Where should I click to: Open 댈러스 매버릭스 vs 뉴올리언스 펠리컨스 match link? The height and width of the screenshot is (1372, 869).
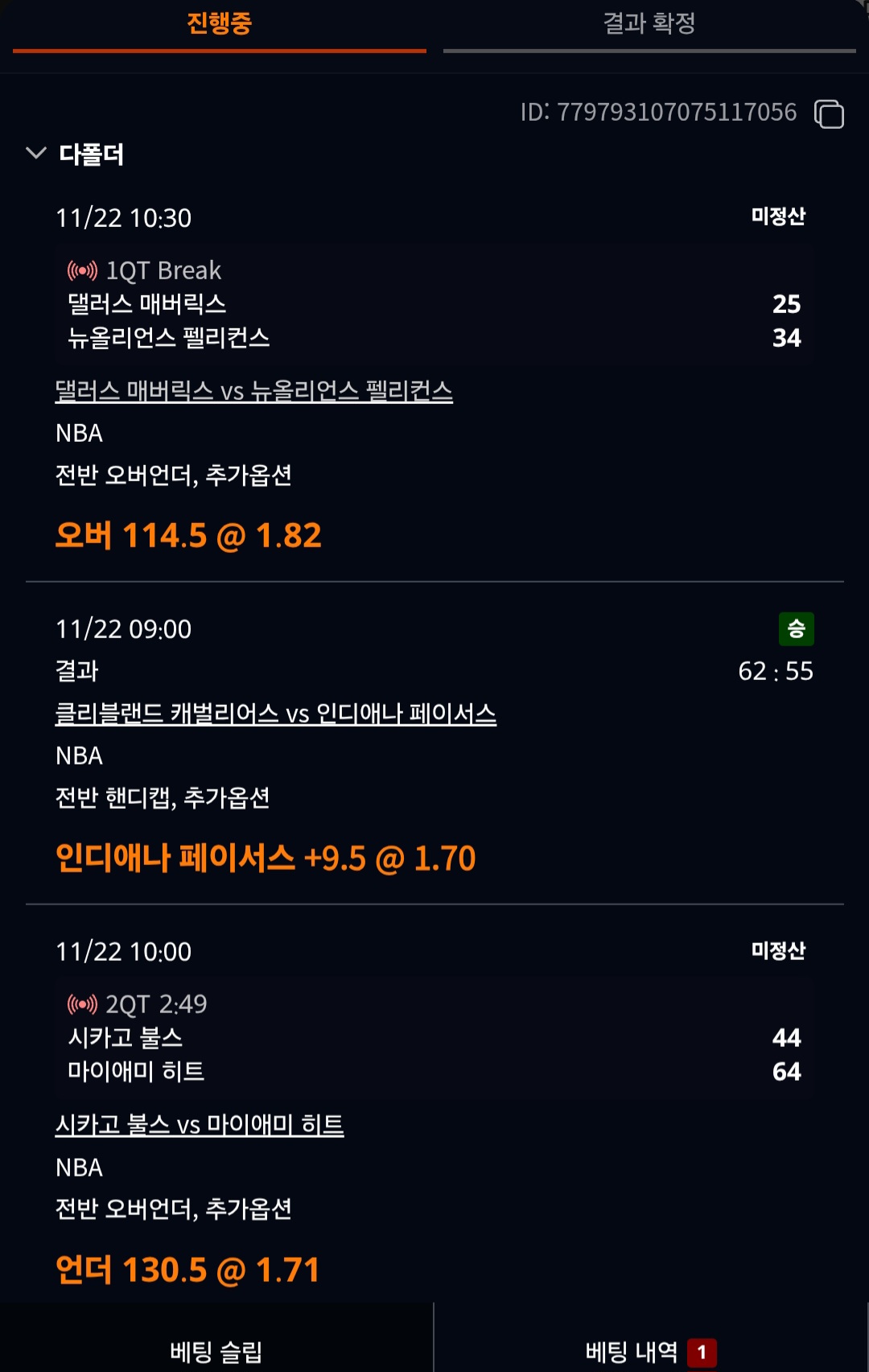tap(253, 391)
